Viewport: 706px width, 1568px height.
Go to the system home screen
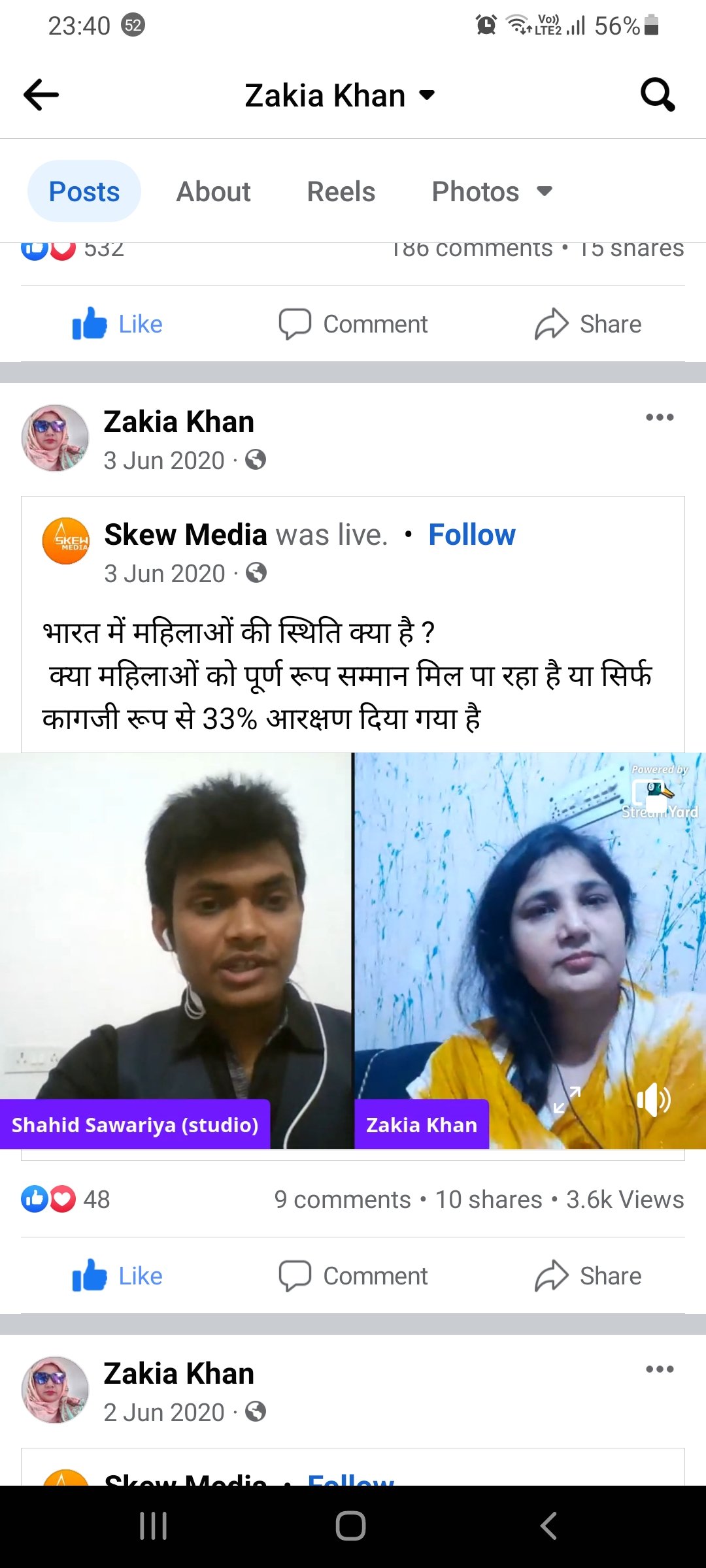click(x=350, y=1526)
